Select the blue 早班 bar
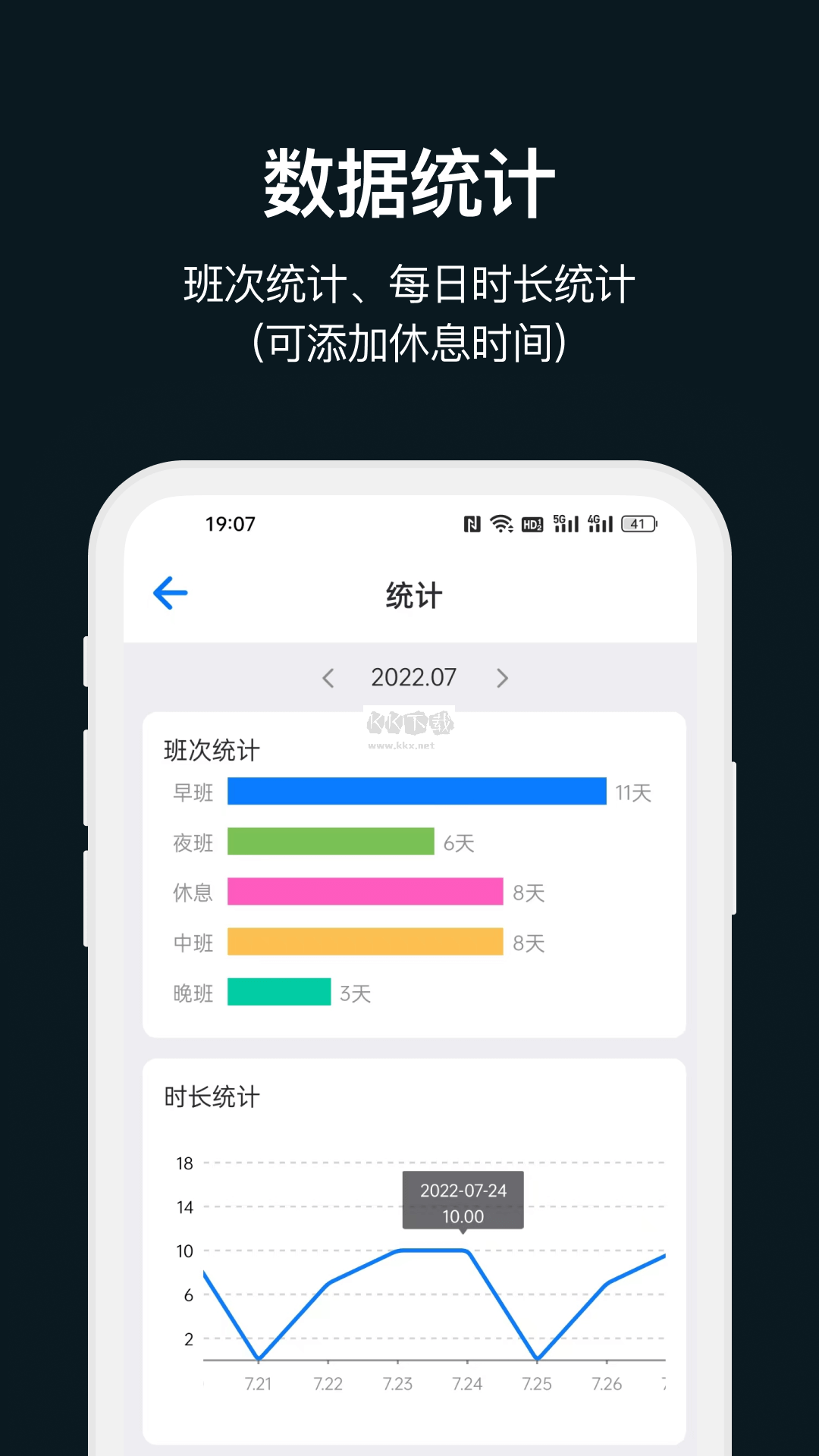819x1456 pixels. [417, 792]
